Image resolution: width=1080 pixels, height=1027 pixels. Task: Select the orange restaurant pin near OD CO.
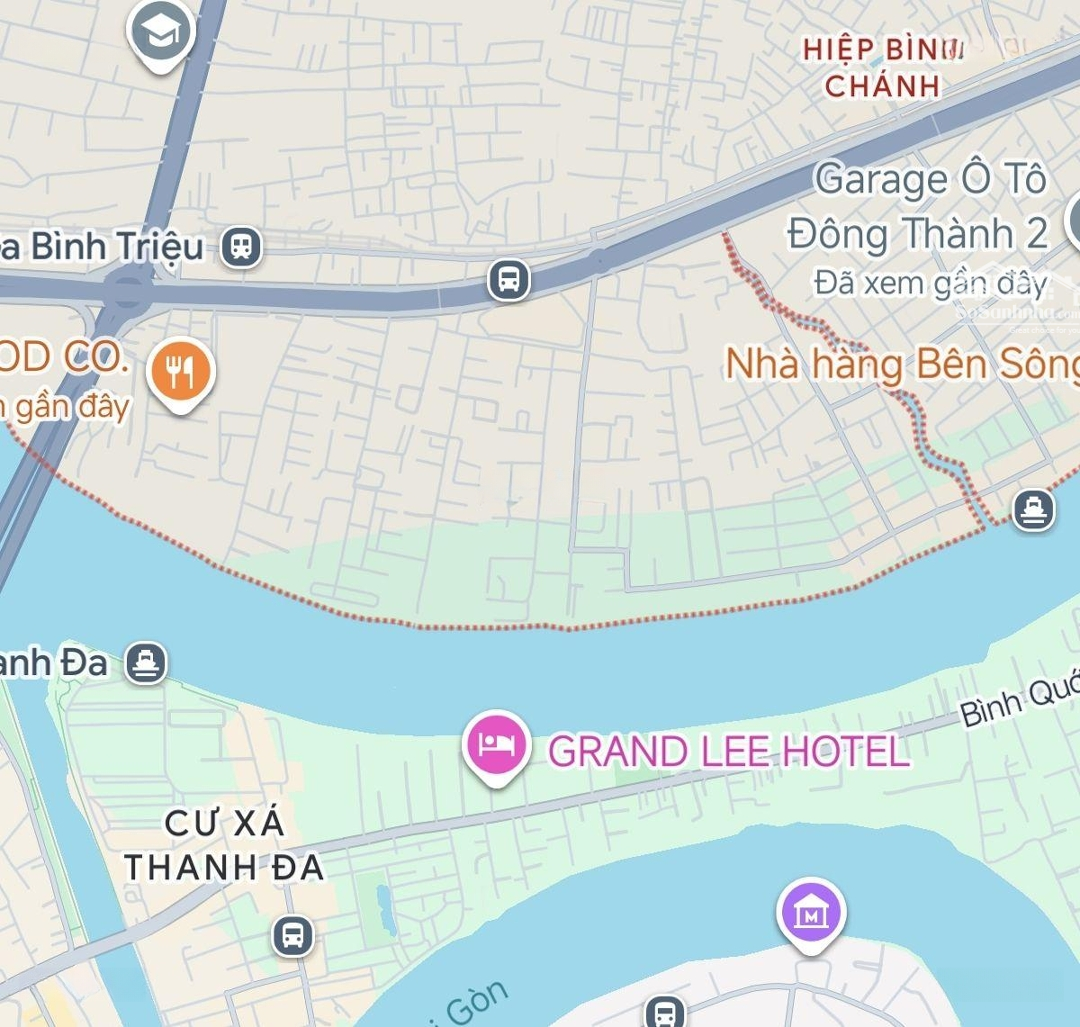coord(181,373)
